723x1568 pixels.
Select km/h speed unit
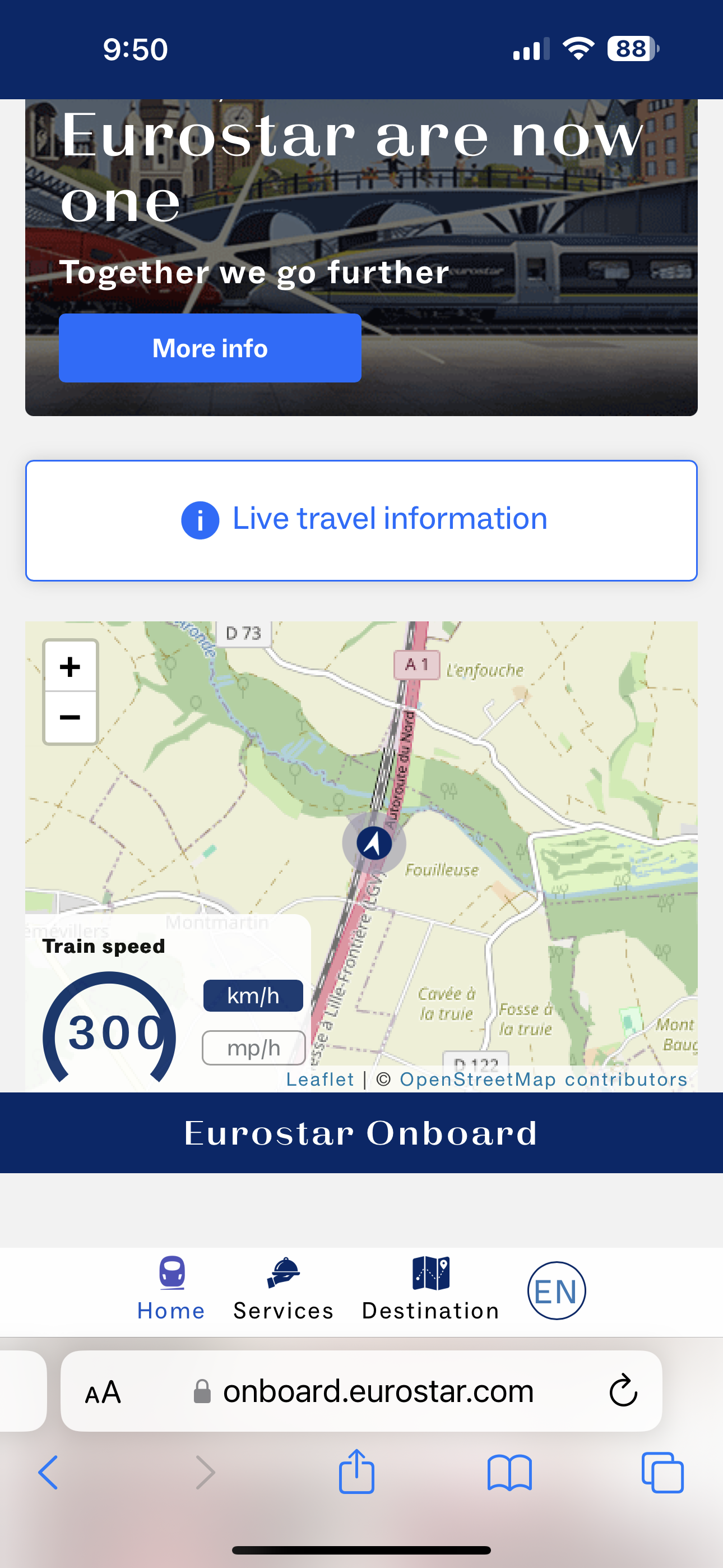click(253, 996)
